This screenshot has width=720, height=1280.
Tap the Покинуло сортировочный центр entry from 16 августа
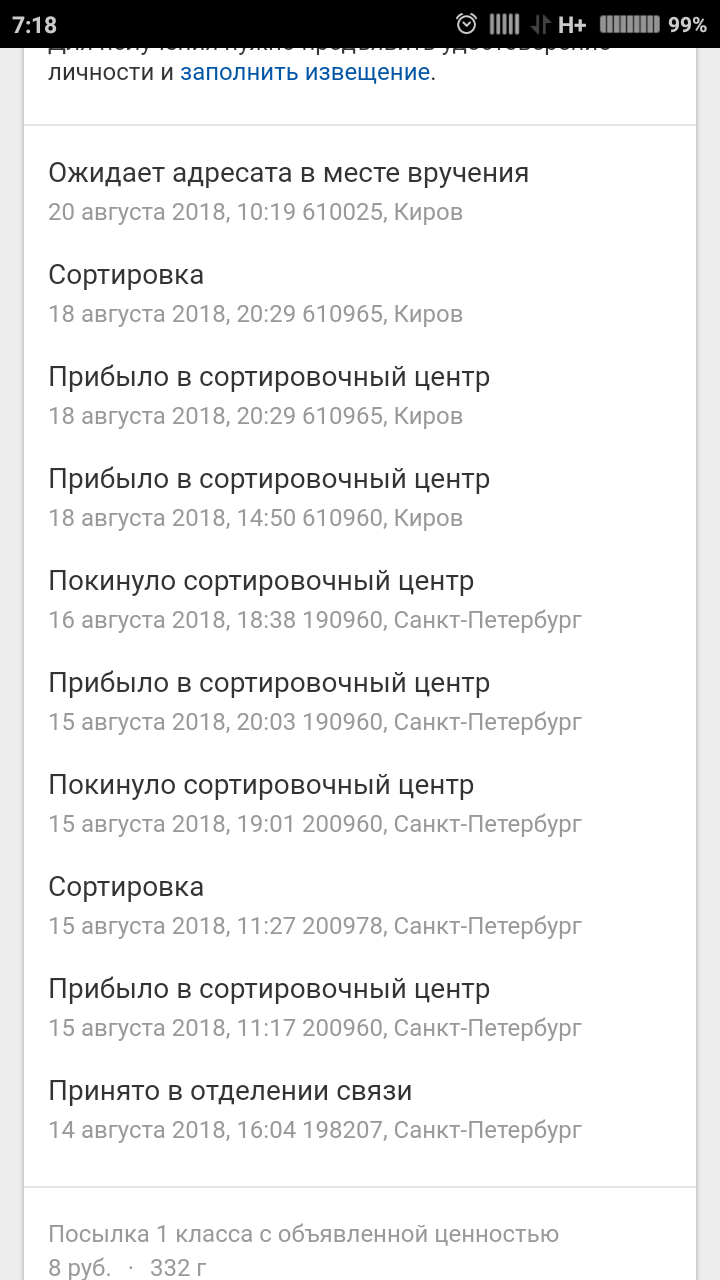tap(261, 580)
